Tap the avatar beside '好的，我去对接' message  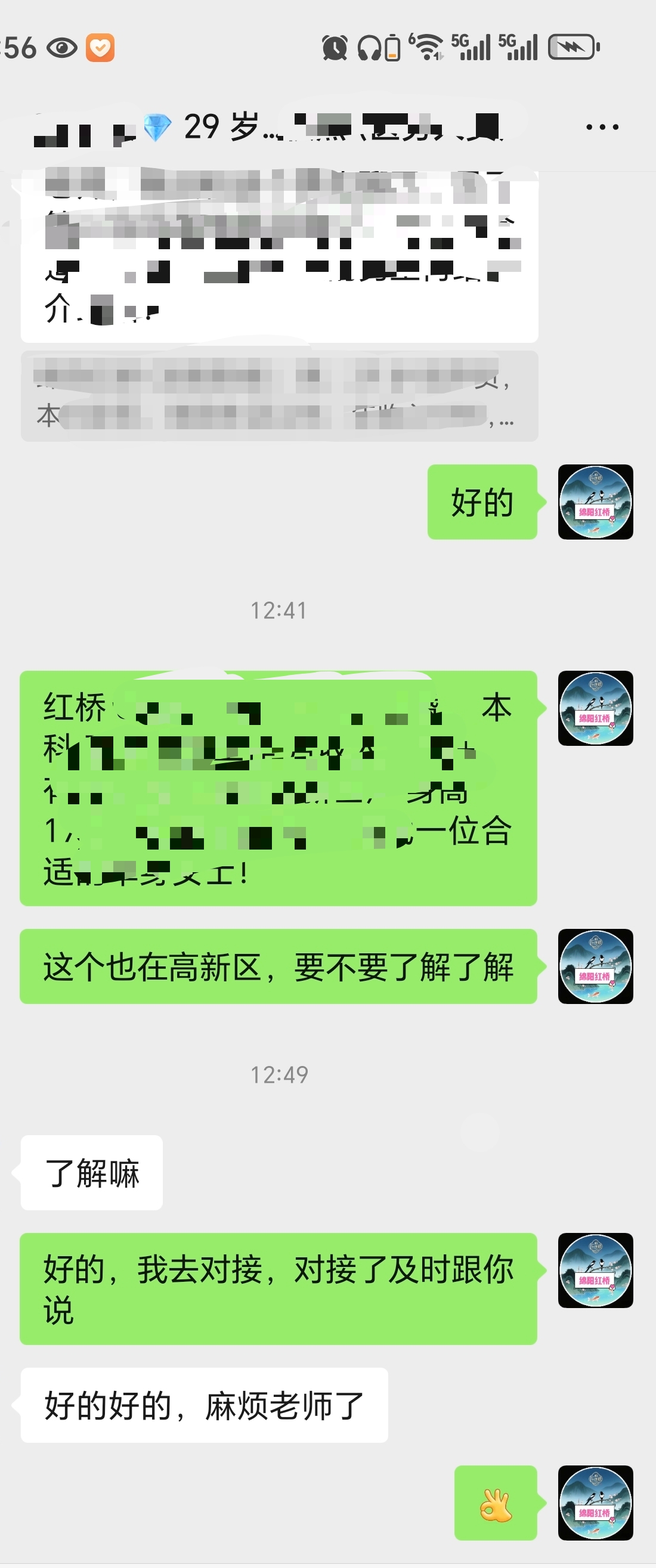click(595, 1270)
